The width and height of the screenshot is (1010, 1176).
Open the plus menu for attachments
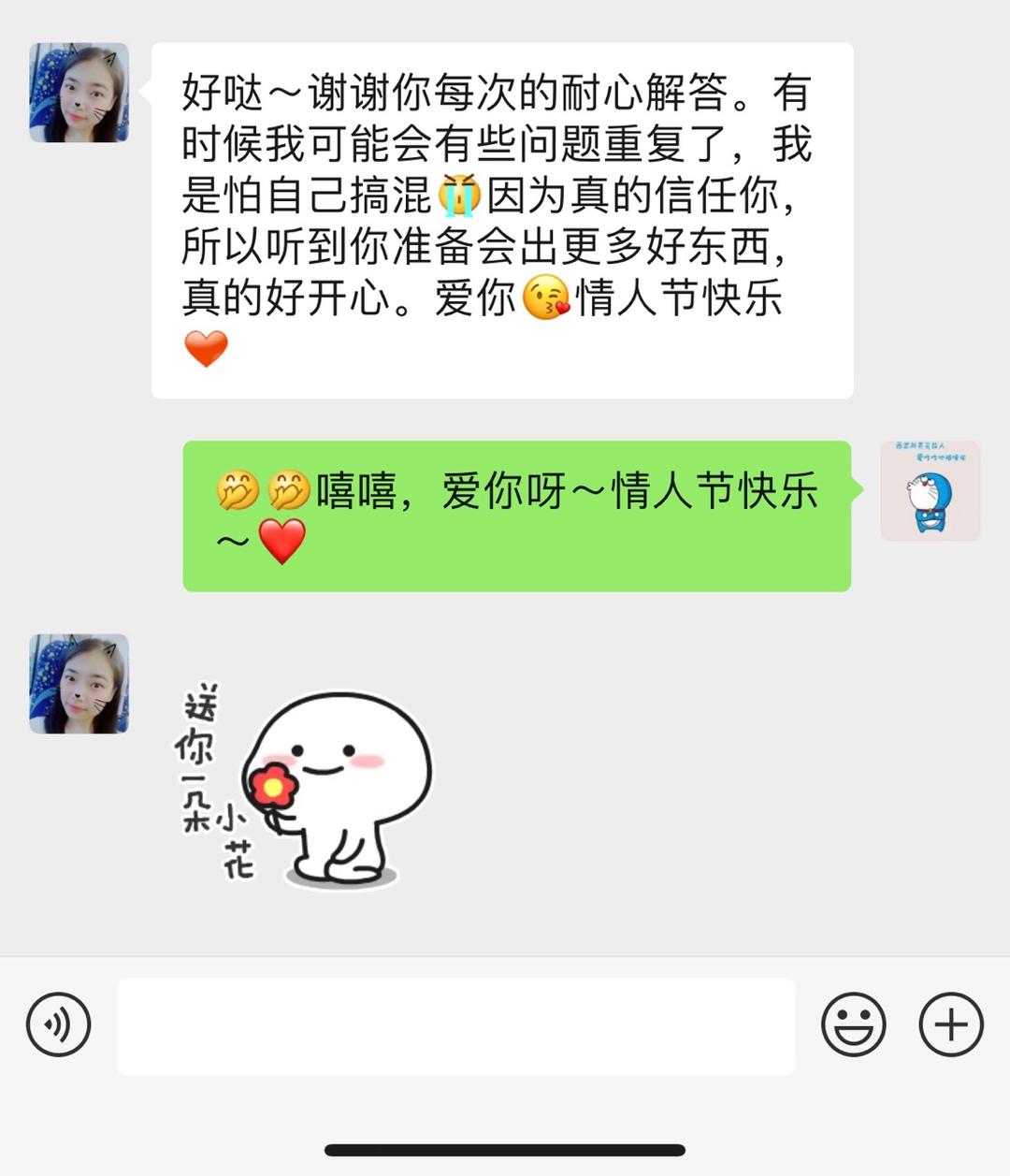tap(951, 1024)
